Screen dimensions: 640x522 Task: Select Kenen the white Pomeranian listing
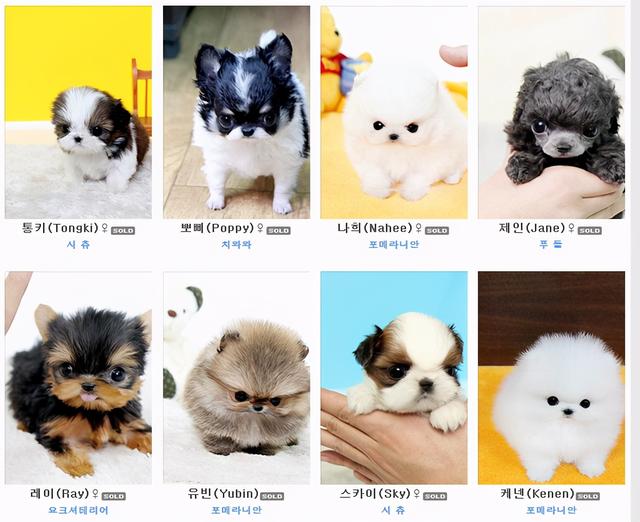(551, 378)
